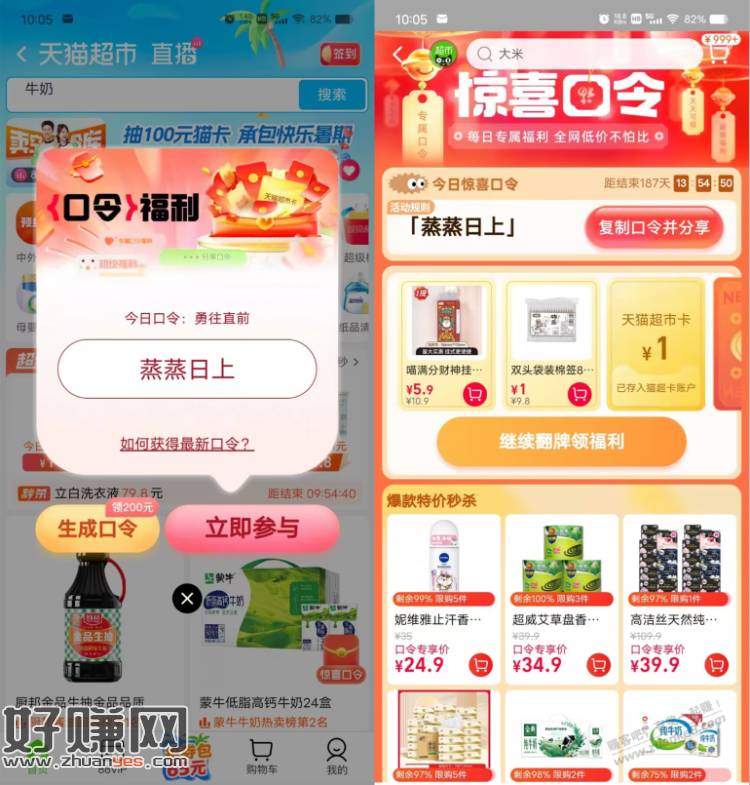Tap the 搜索 button beside 牛奶
The image size is (750, 785).
click(x=332, y=94)
